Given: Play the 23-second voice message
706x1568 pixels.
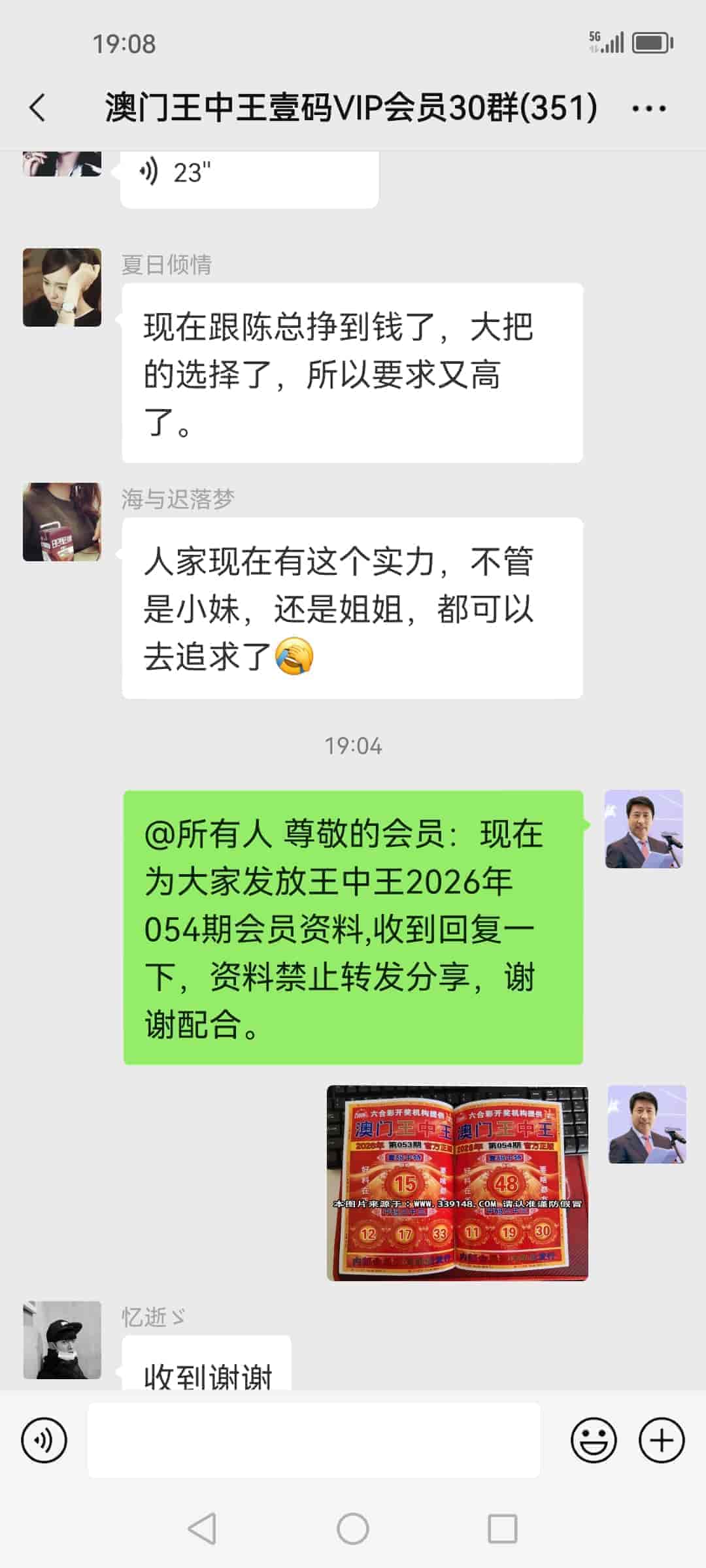Looking at the screenshot, I should pos(248,175).
